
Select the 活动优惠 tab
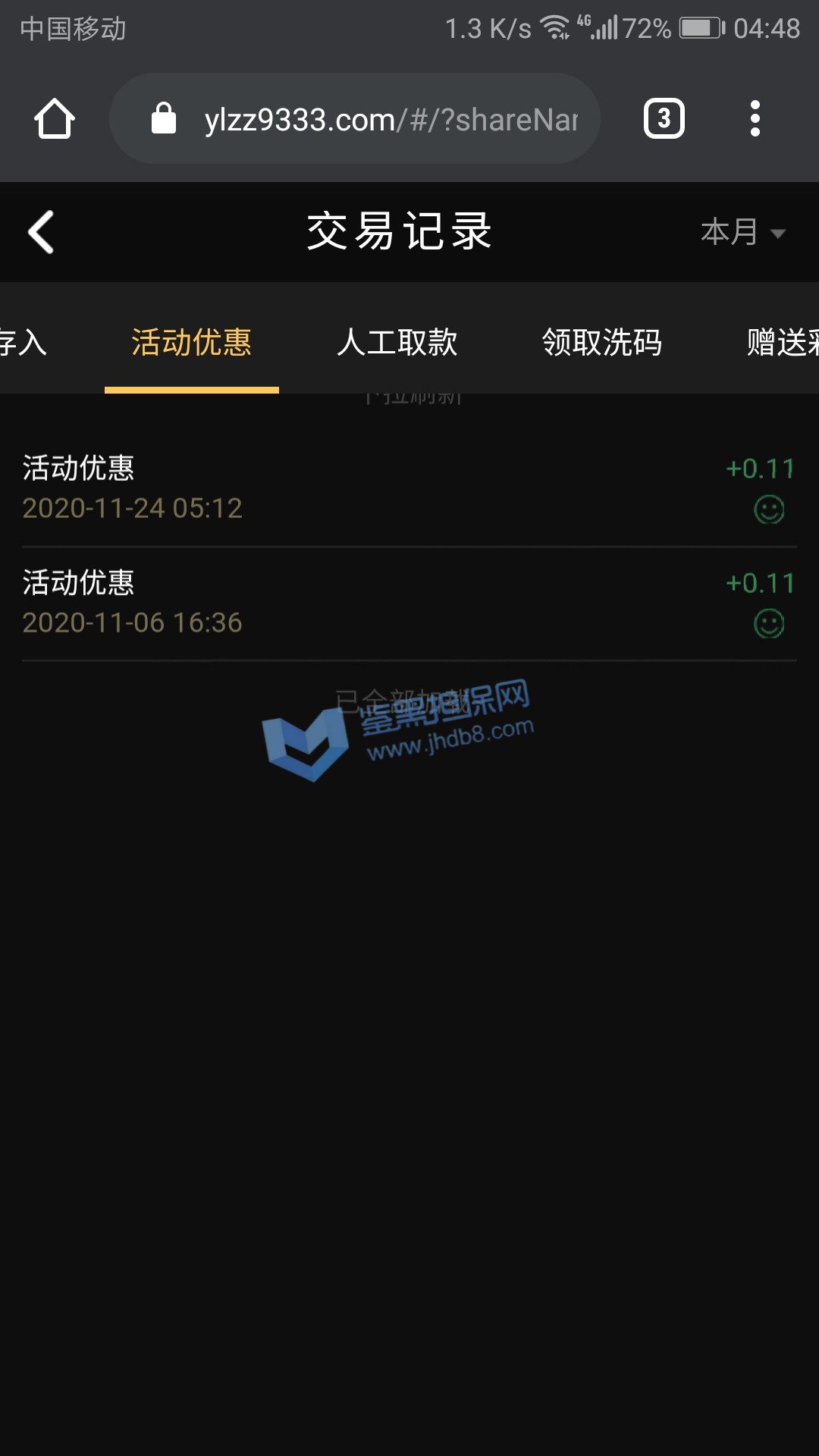[x=191, y=343]
